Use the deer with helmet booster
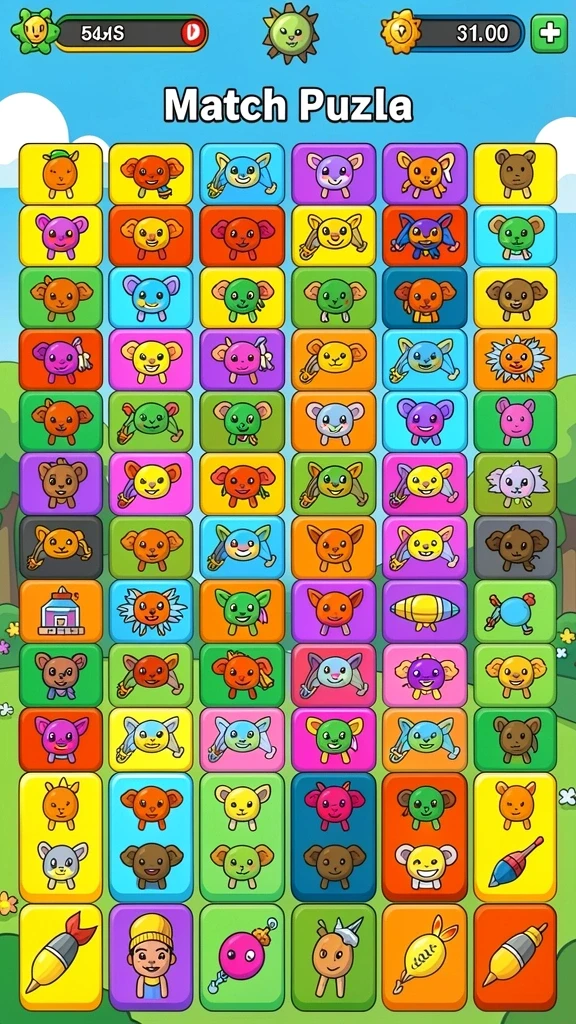 pyautogui.click(x=334, y=957)
